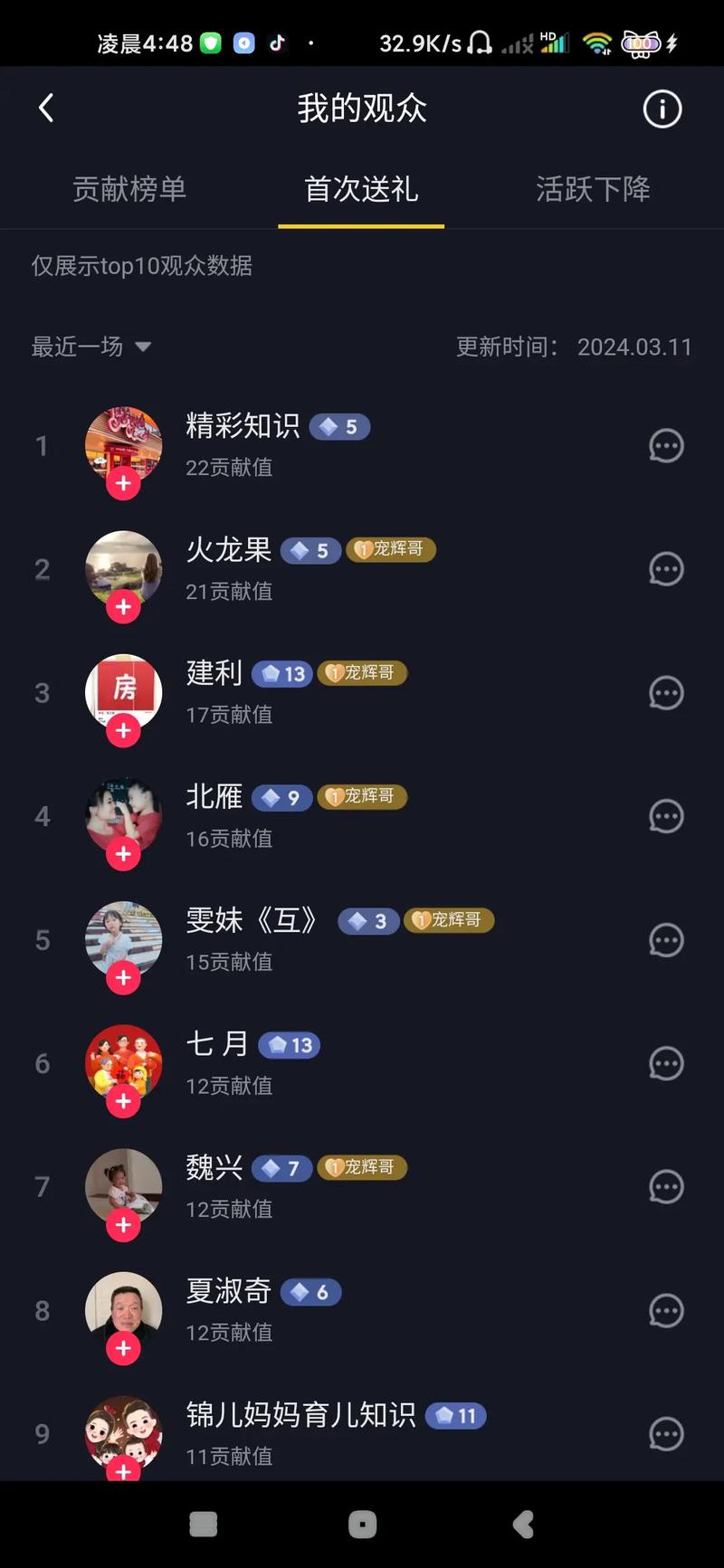Follow 精彩知识 with the plus button
Screen dimensions: 724x1568
point(124,483)
